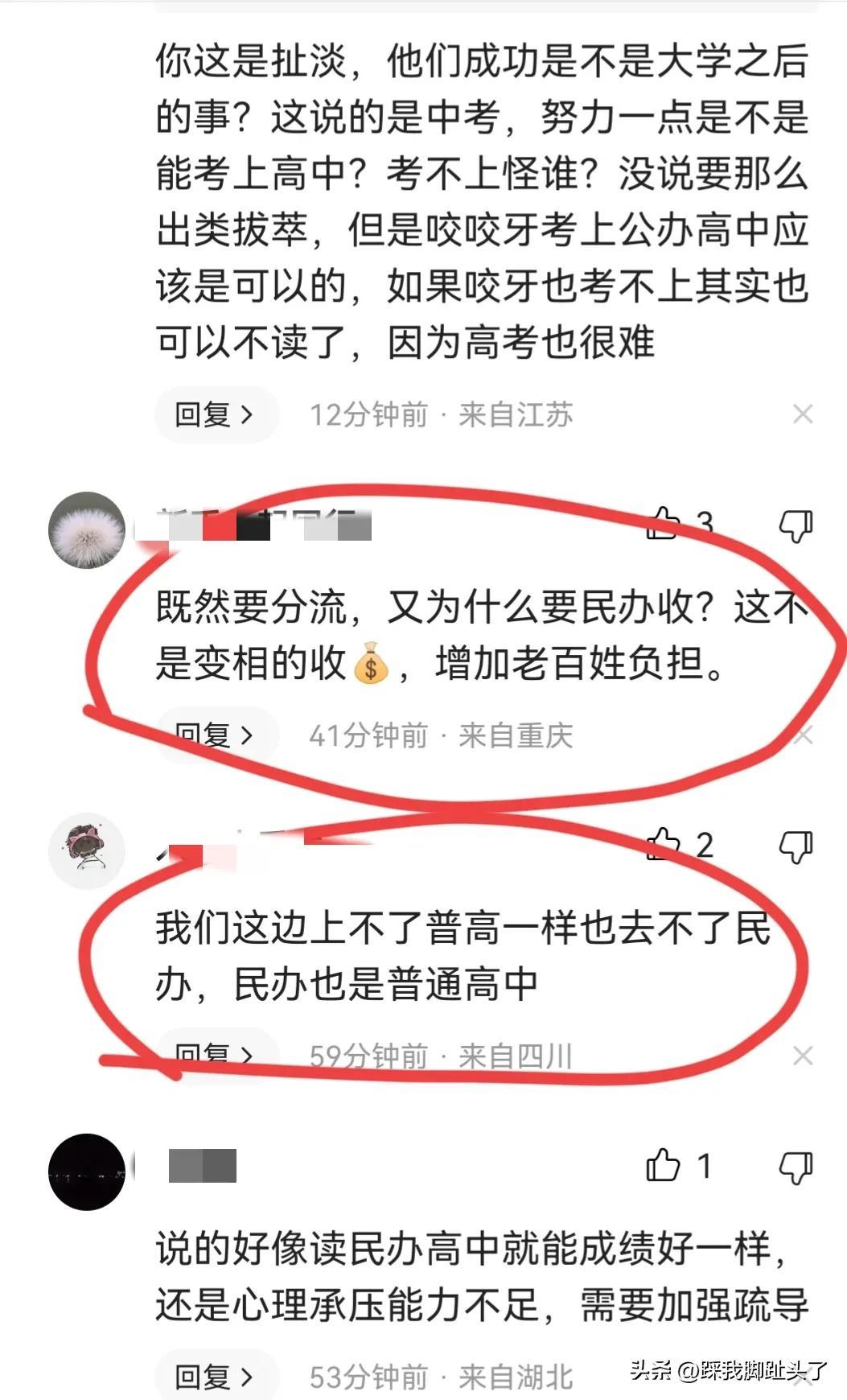Open the dandelion avatar's profile

click(x=87, y=530)
